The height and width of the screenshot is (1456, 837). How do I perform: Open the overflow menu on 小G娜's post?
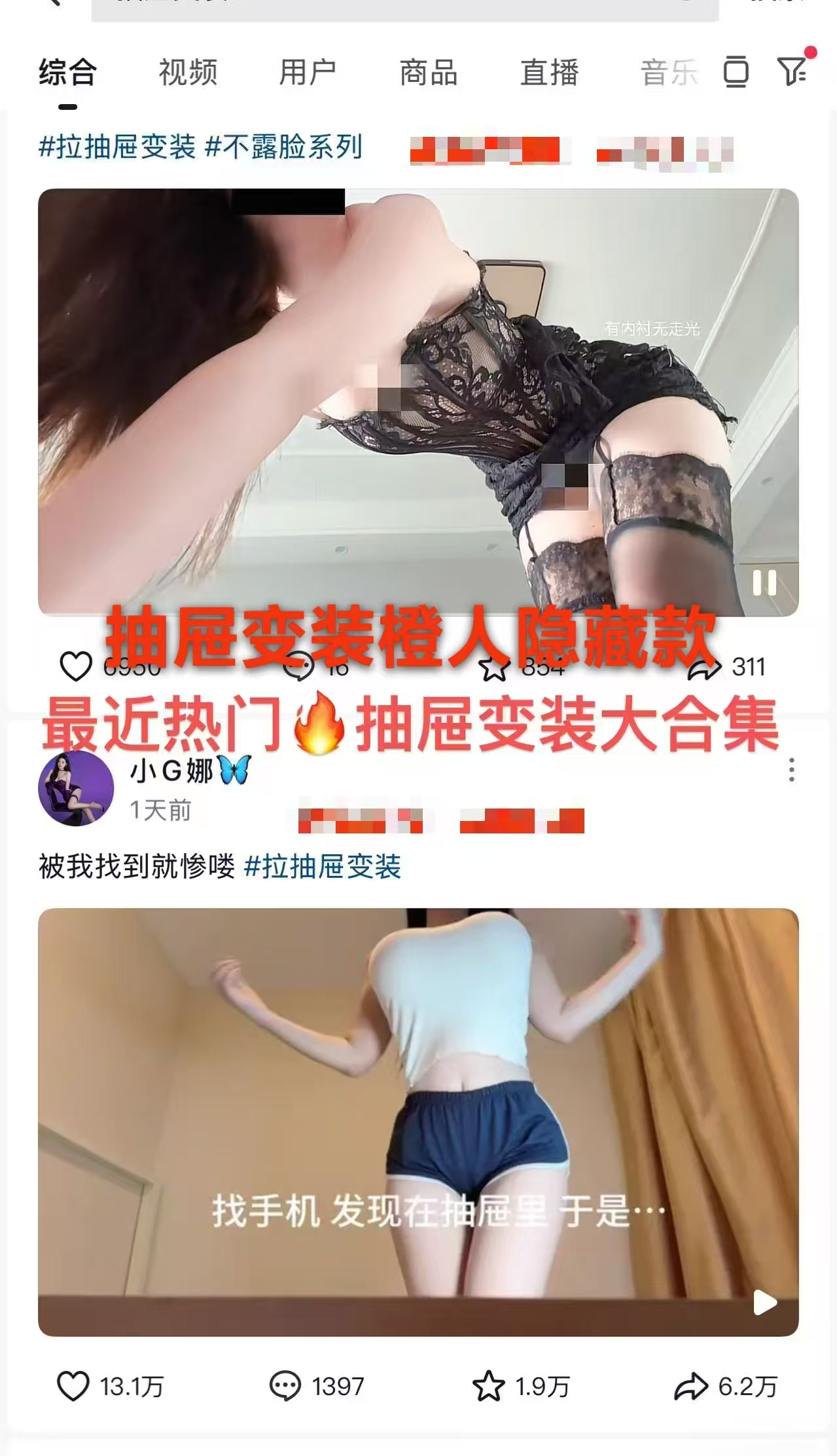[x=791, y=770]
